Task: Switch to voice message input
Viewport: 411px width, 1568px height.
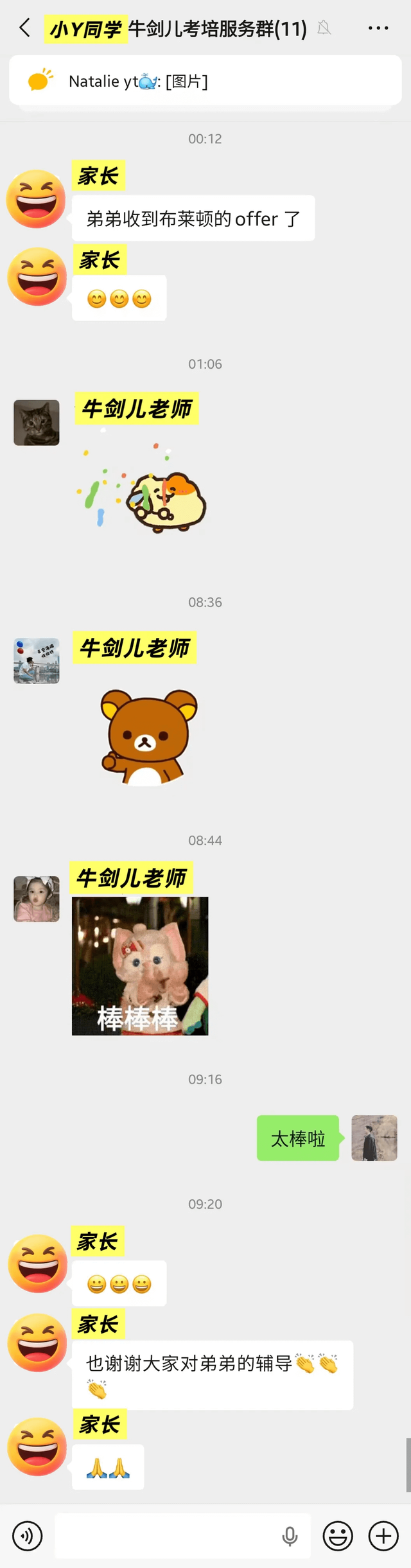Action: click(x=27, y=1537)
